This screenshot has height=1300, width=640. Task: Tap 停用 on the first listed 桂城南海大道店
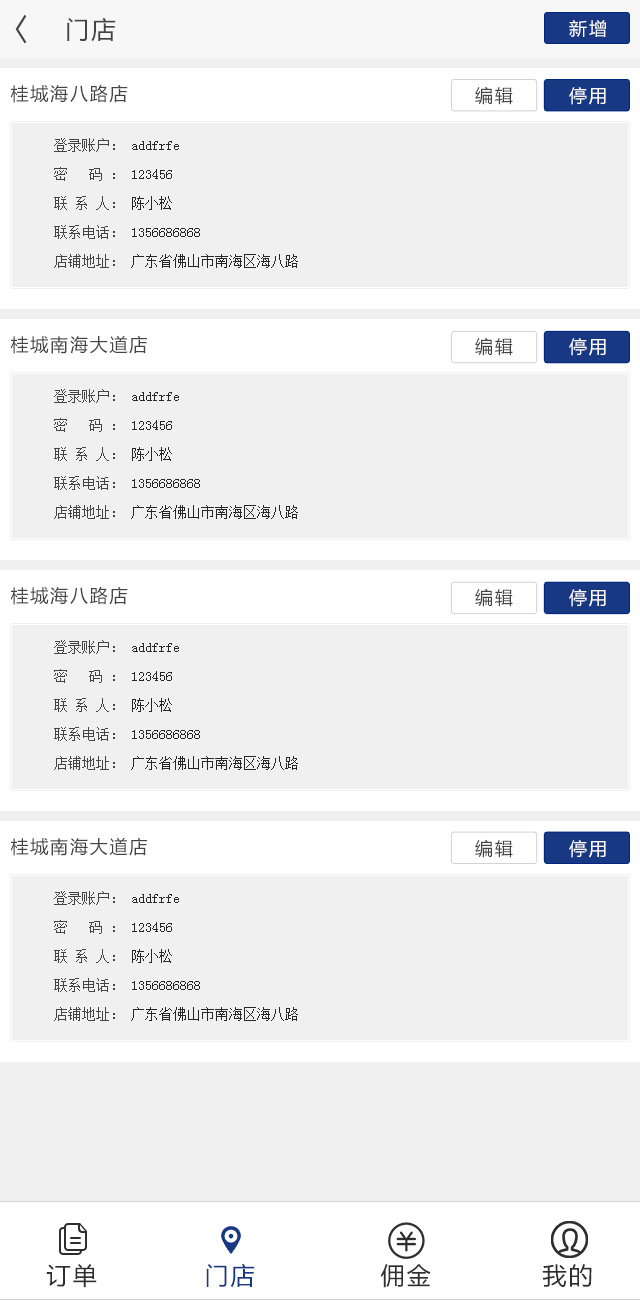pos(586,346)
